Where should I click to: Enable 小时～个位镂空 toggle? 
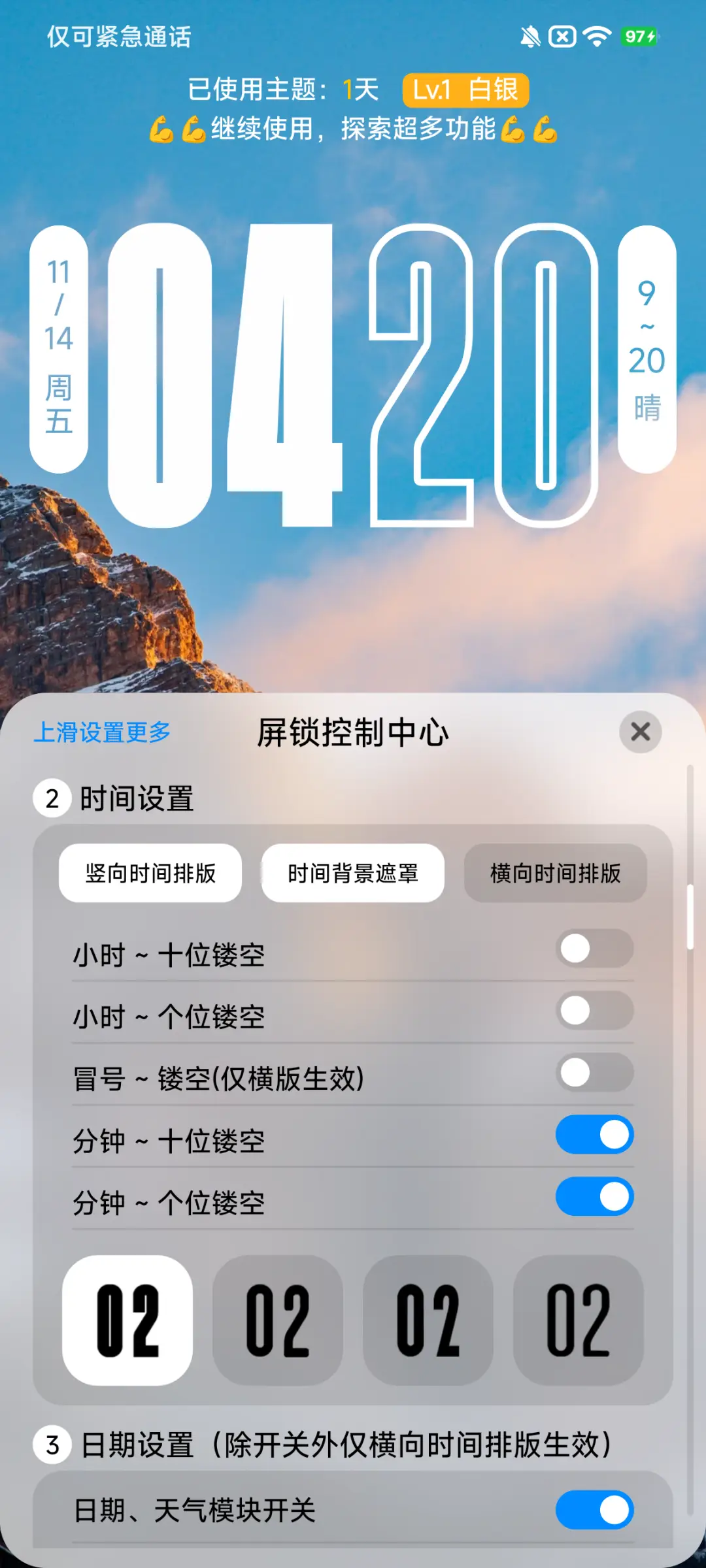pos(594,1010)
